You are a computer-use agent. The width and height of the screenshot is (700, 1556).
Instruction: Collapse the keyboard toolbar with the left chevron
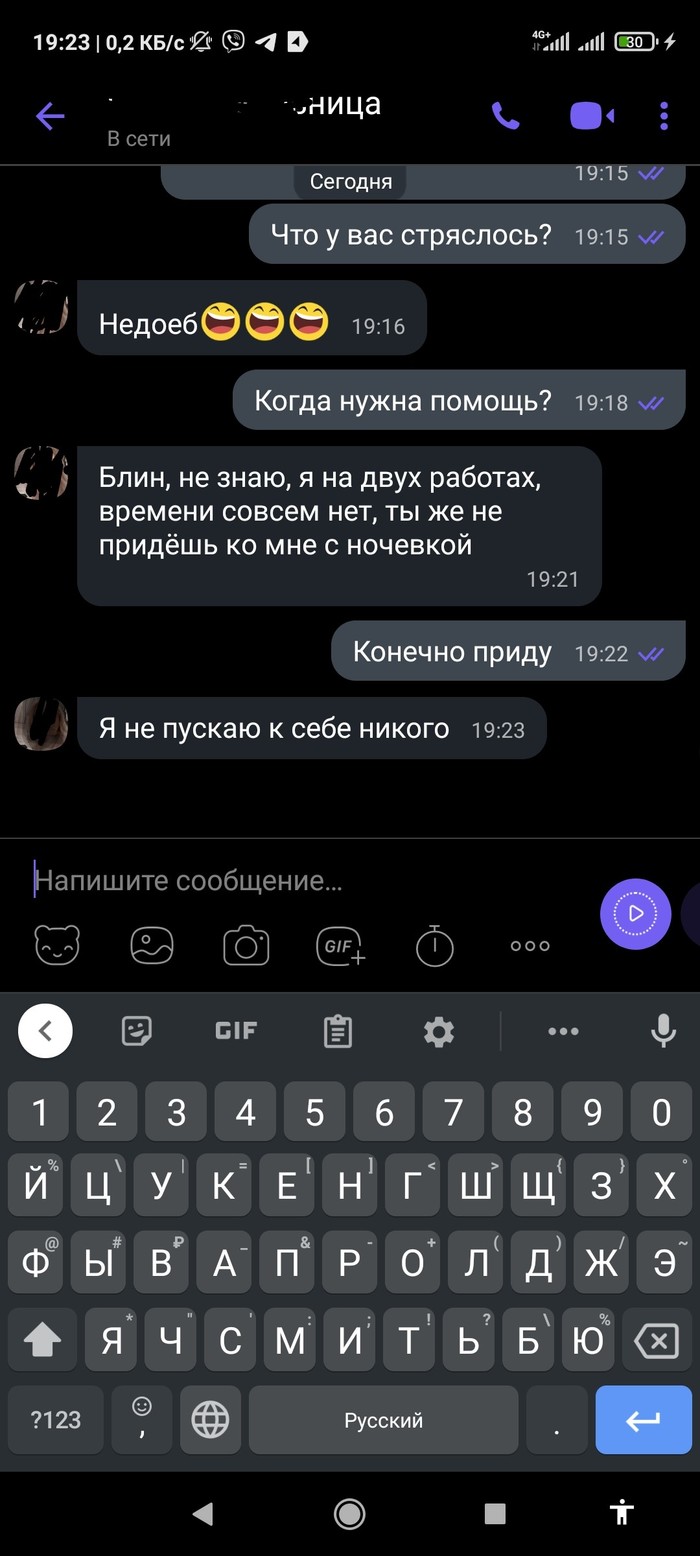point(45,1030)
